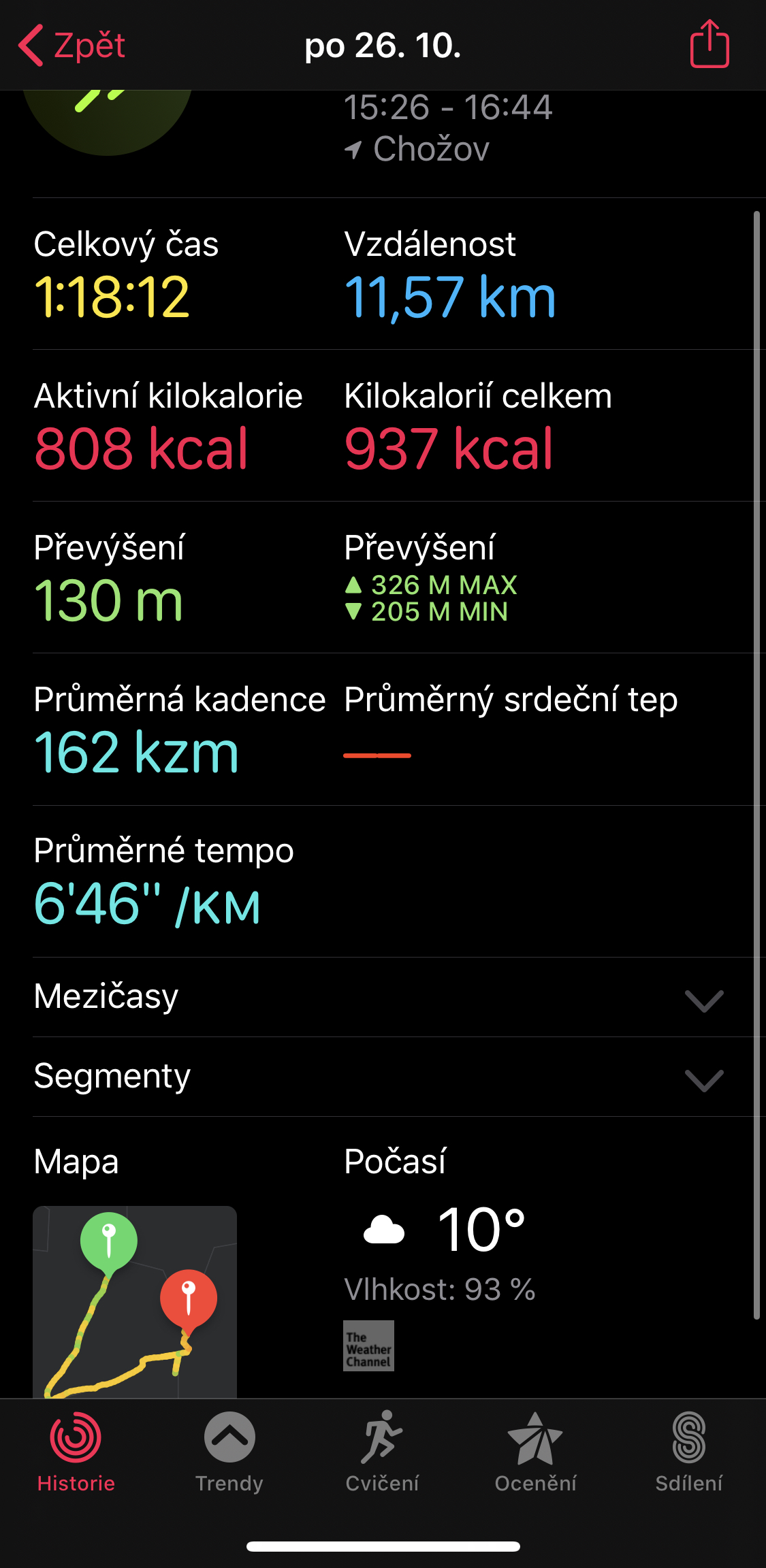766x1568 pixels.
Task: Share this workout summary
Action: click(709, 44)
